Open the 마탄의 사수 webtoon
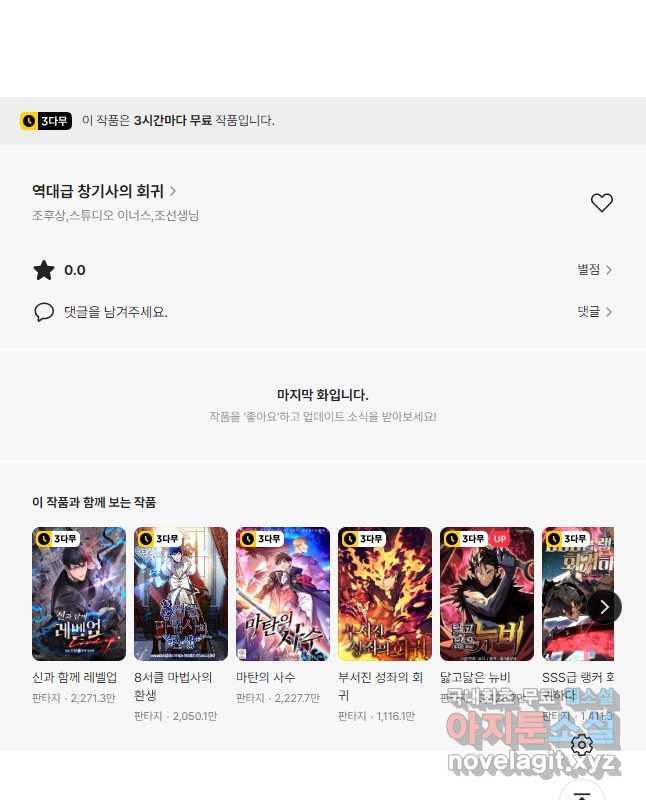The height and width of the screenshot is (800, 646). click(283, 594)
